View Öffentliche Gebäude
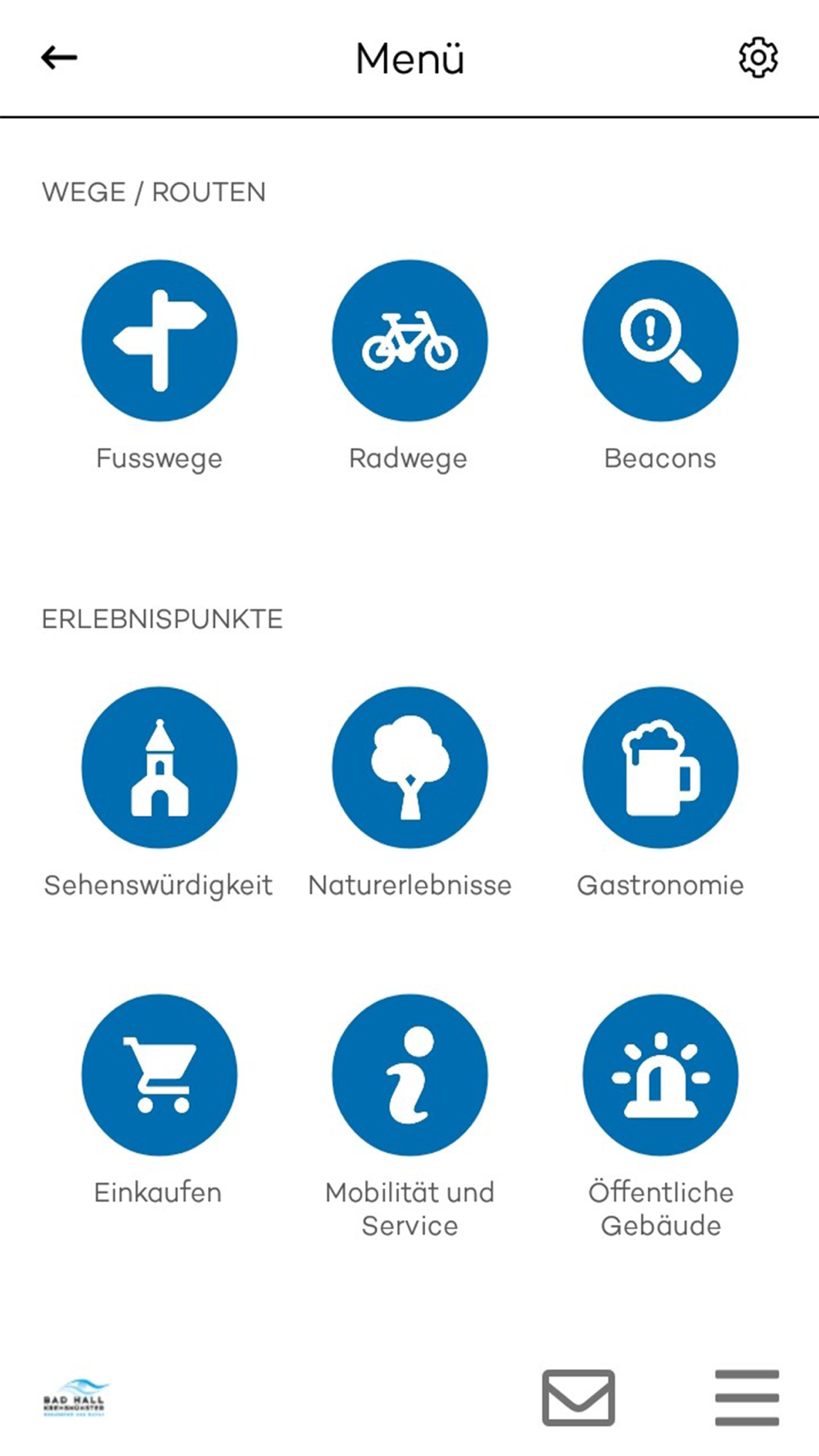This screenshot has width=819, height=1456. coord(660,1074)
